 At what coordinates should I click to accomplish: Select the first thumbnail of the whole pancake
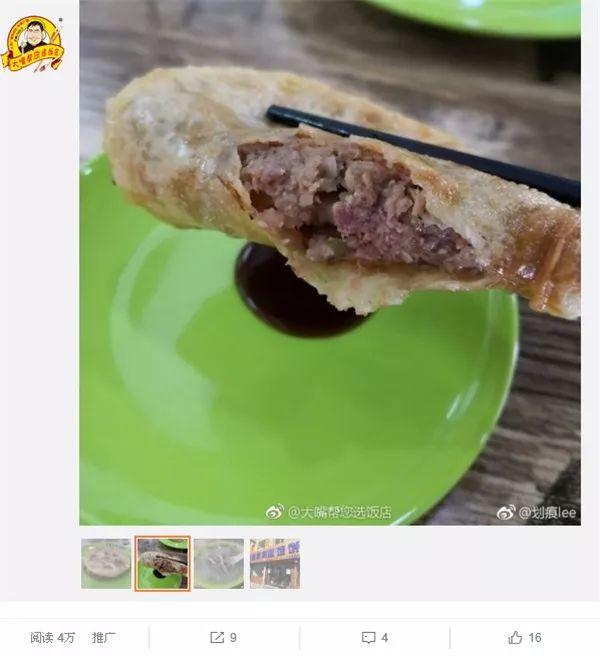(x=105, y=563)
